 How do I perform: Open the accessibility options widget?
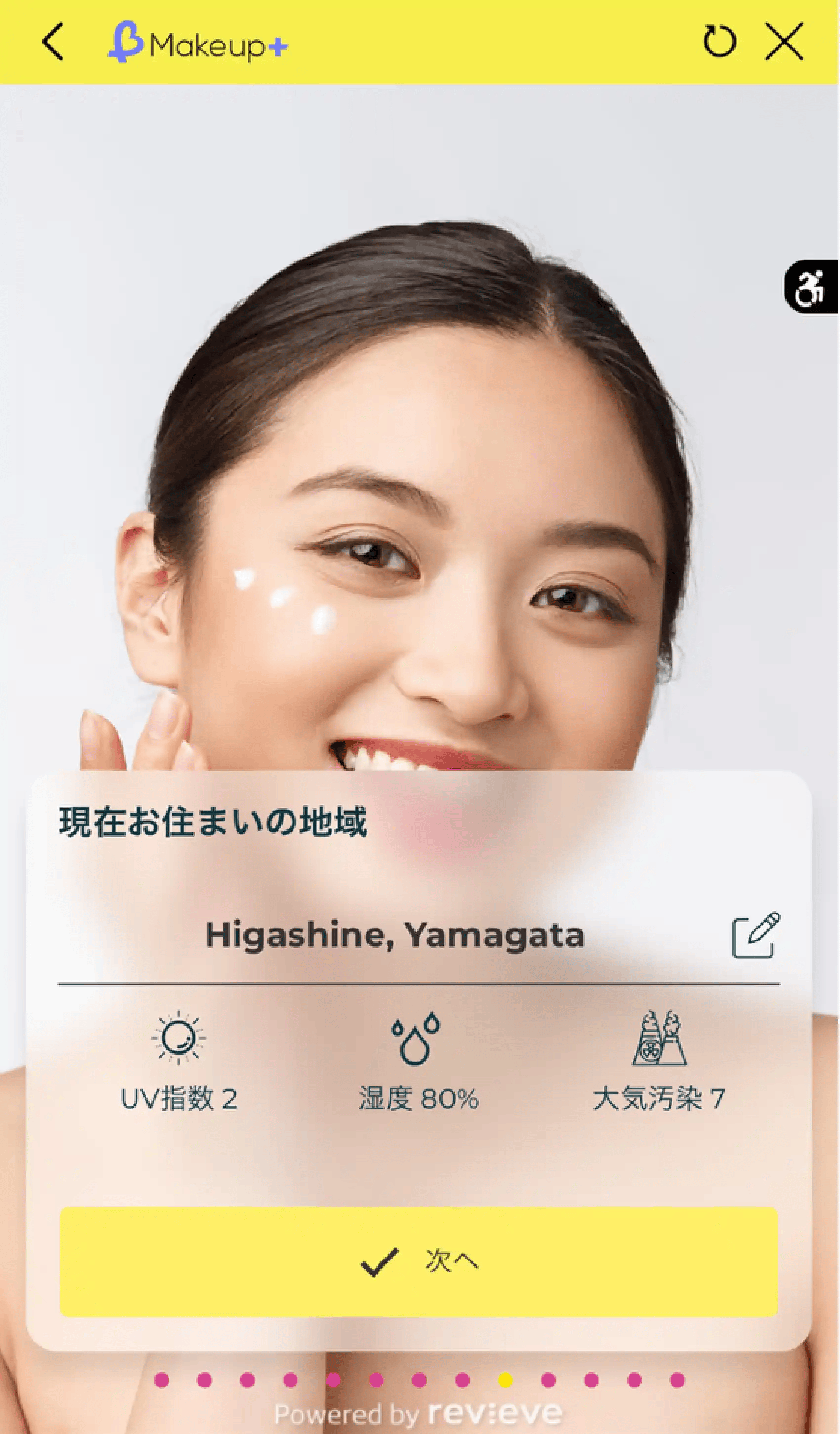pyautogui.click(x=810, y=287)
